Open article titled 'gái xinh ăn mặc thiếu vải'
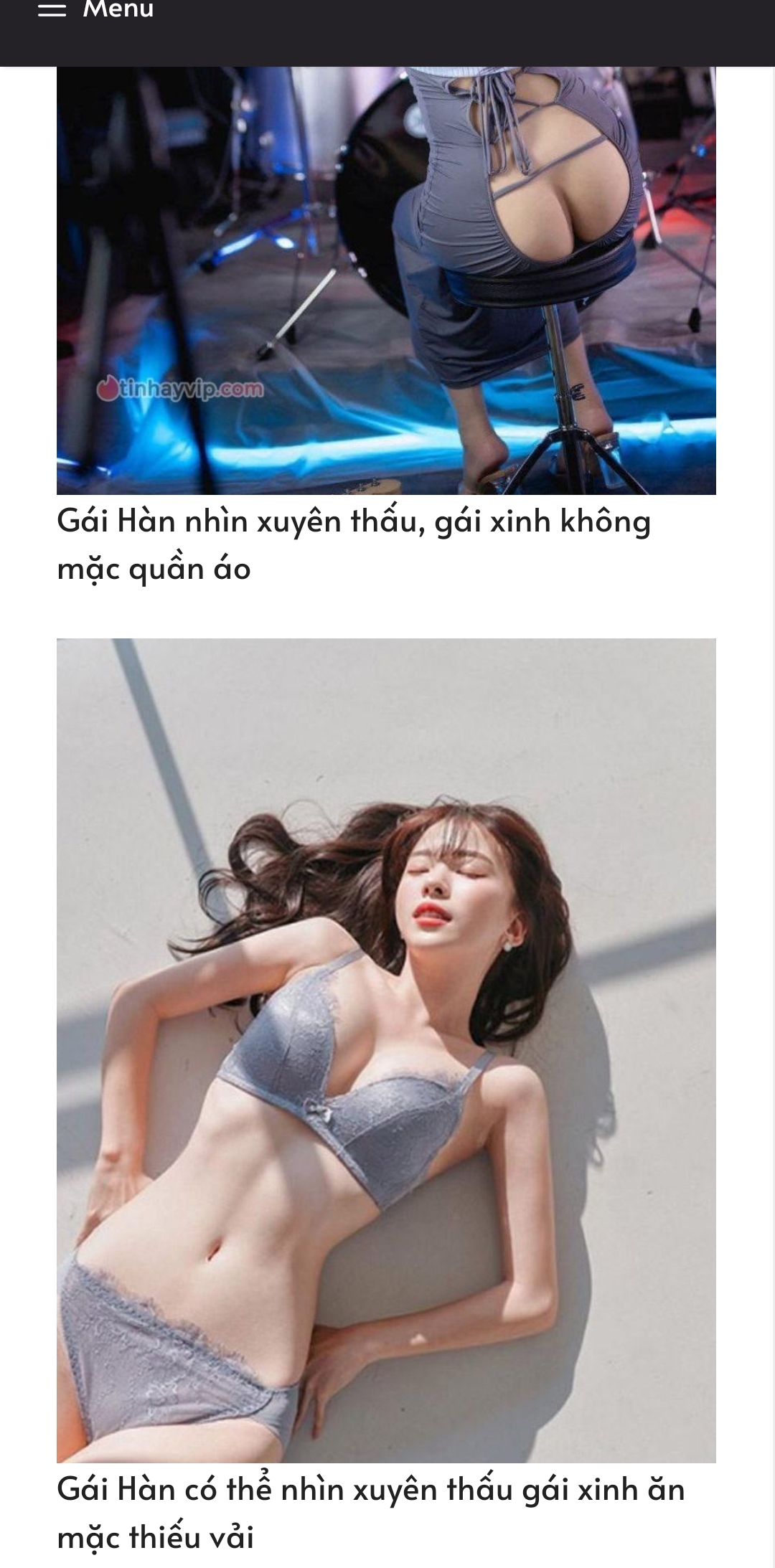 (370, 1513)
